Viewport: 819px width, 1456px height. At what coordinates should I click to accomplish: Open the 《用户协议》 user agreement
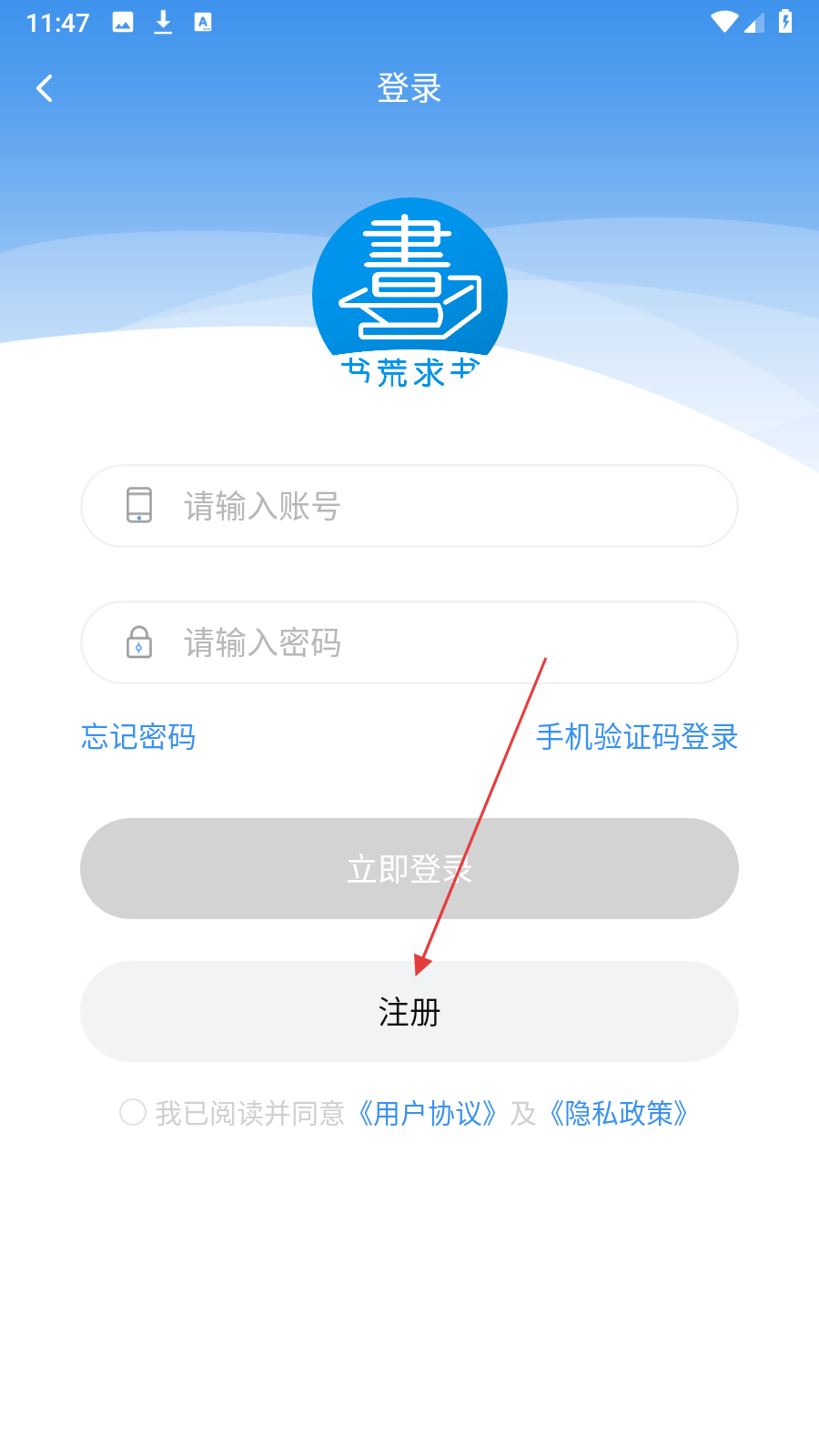[x=427, y=1113]
